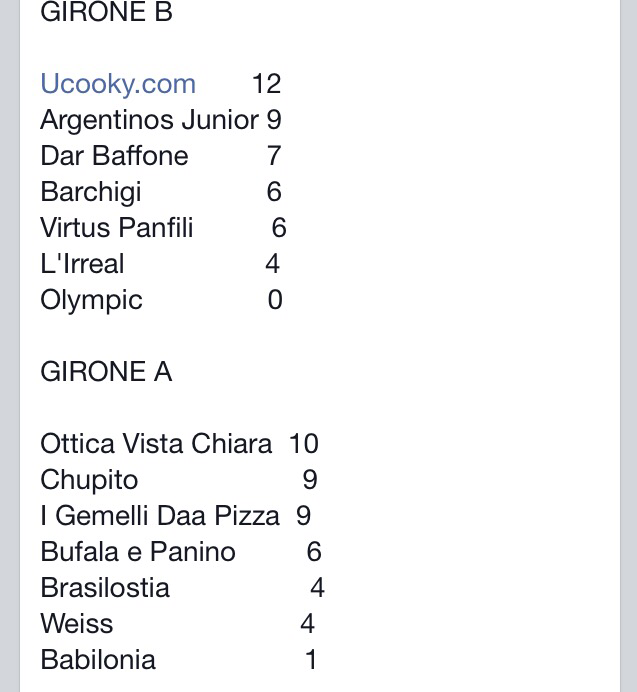This screenshot has width=637, height=692.
Task: Open the Ucooky.com link
Action: pos(118,84)
